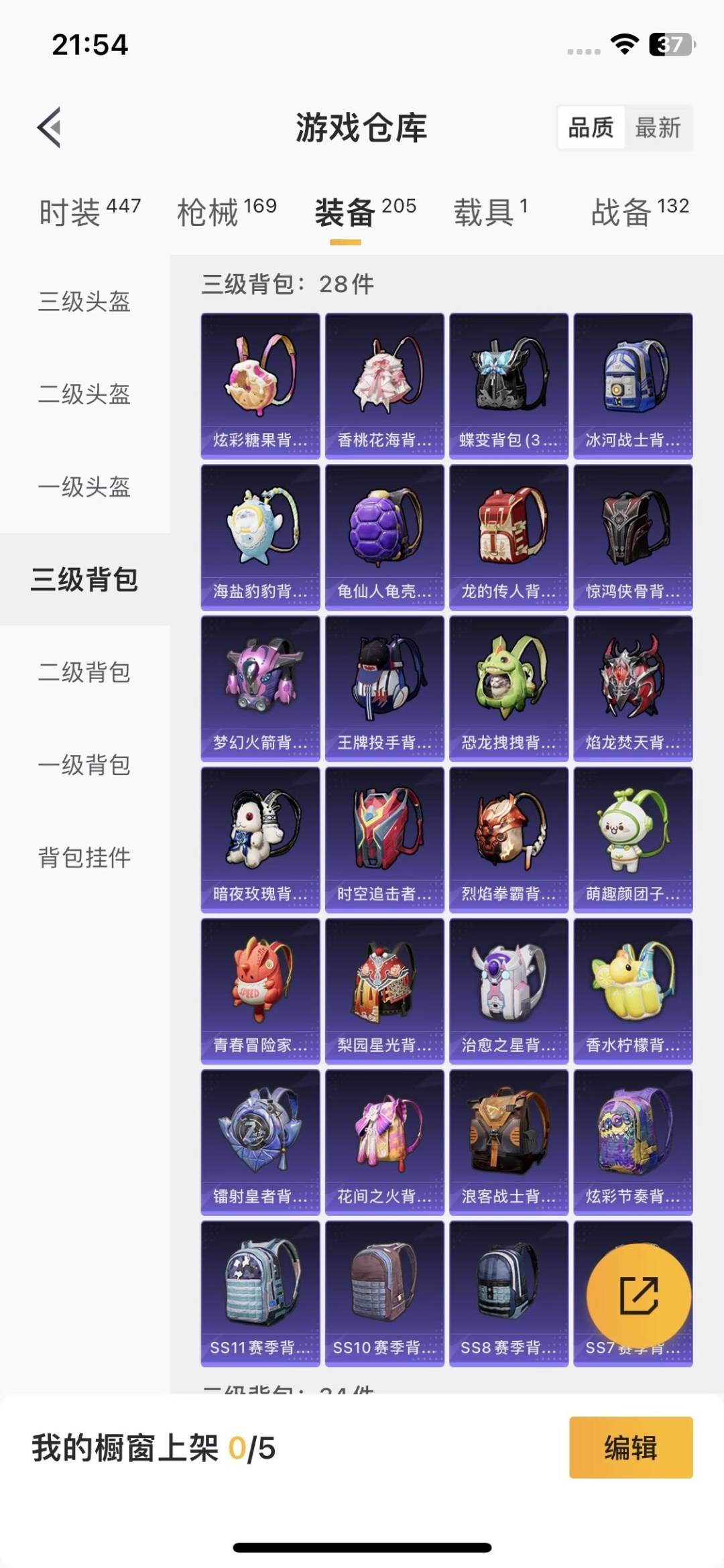This screenshot has height=1568, width=724.
Task: Select 二级头盔 in the sidebar
Action: pyautogui.click(x=84, y=394)
